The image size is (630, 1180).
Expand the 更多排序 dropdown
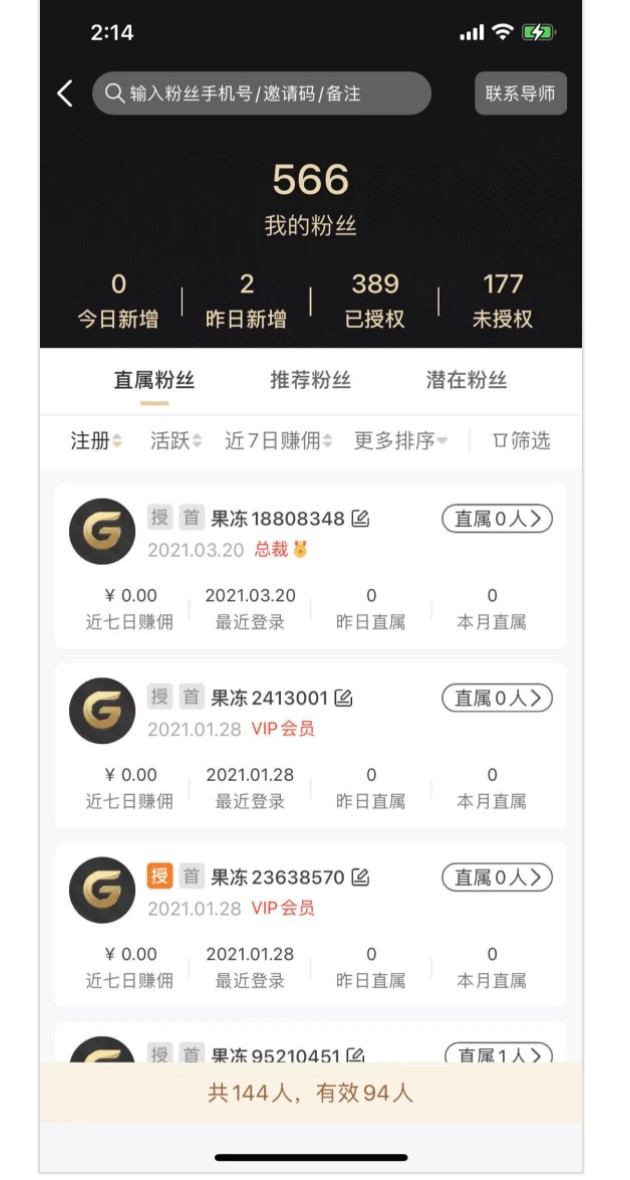[x=400, y=441]
